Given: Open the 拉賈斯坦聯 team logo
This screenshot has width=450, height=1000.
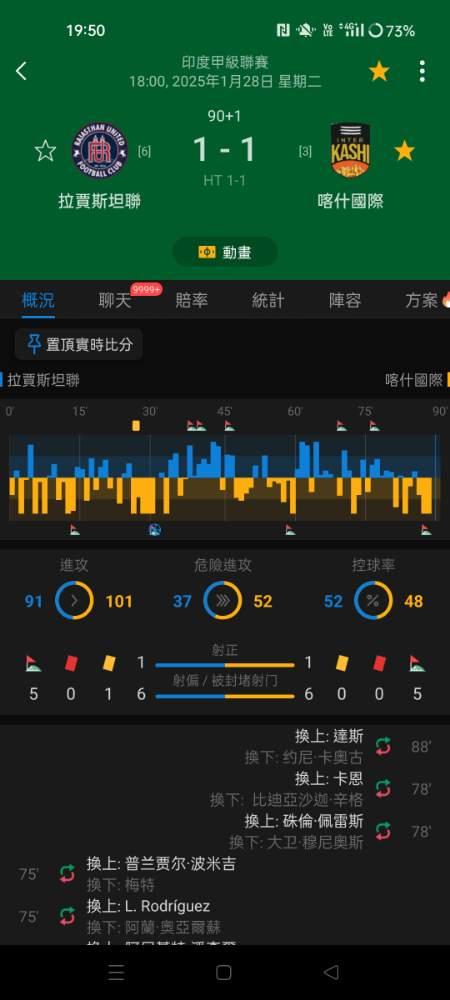Looking at the screenshot, I should coord(99,151).
